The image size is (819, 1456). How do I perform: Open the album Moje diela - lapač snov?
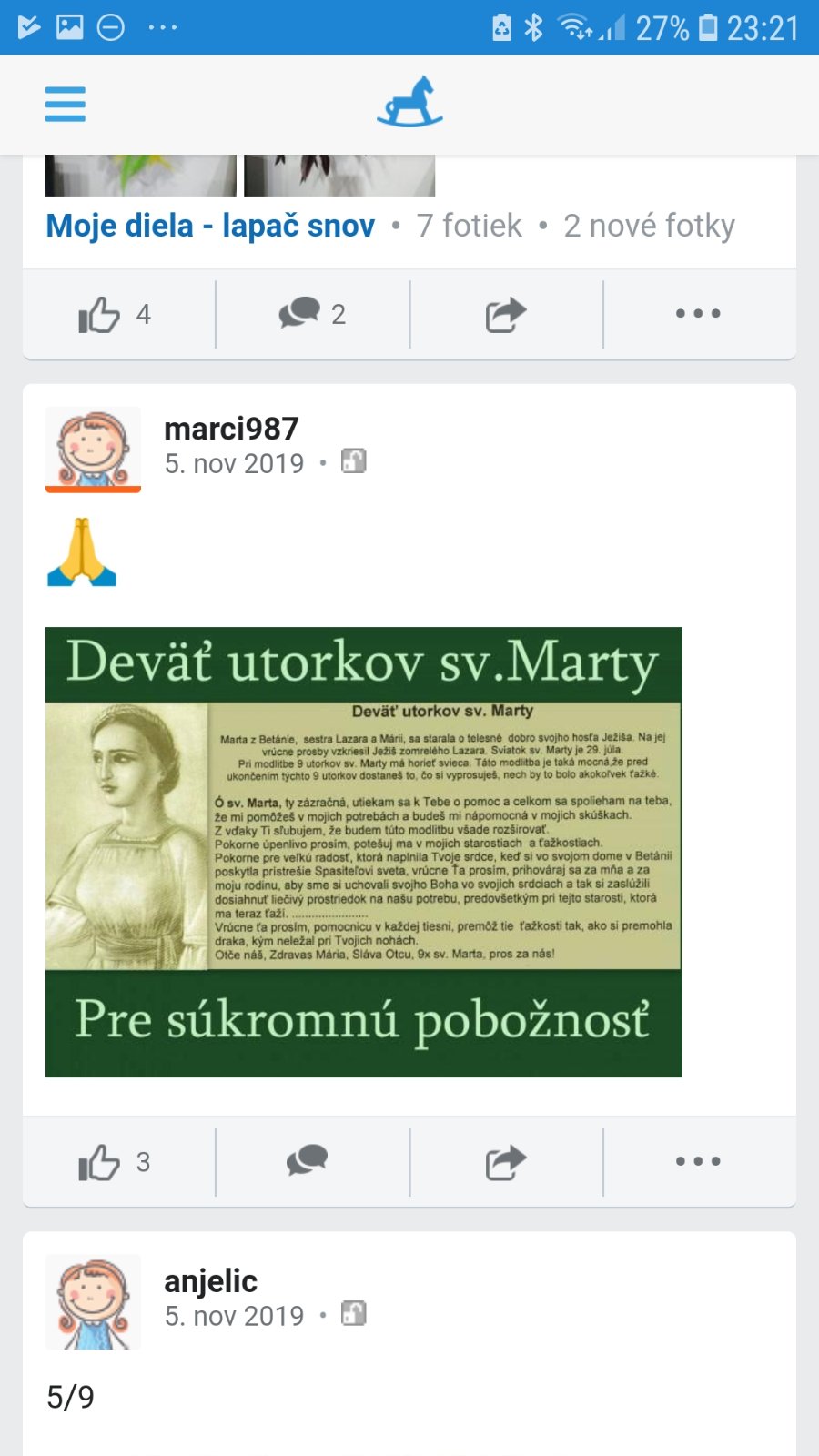click(x=210, y=226)
